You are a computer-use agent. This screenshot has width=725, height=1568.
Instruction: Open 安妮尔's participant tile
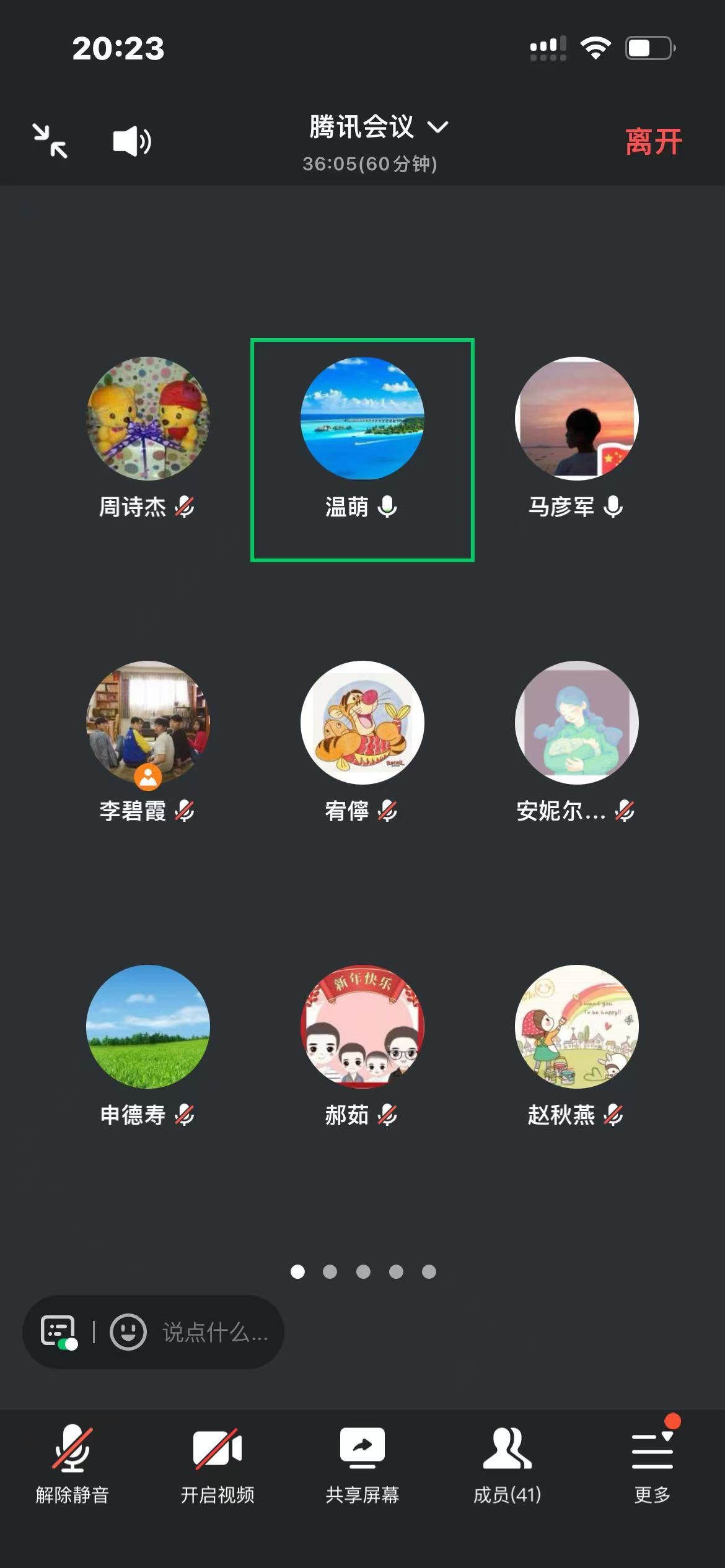point(576,723)
